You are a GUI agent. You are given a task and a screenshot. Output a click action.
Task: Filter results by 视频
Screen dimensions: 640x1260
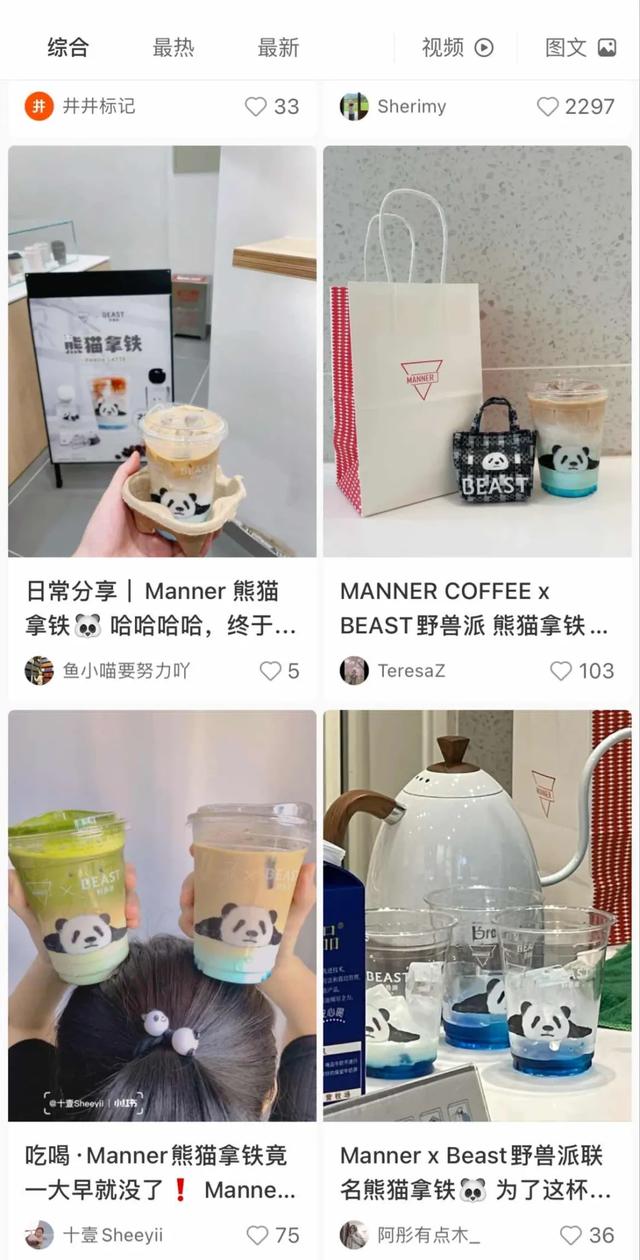pyautogui.click(x=457, y=47)
